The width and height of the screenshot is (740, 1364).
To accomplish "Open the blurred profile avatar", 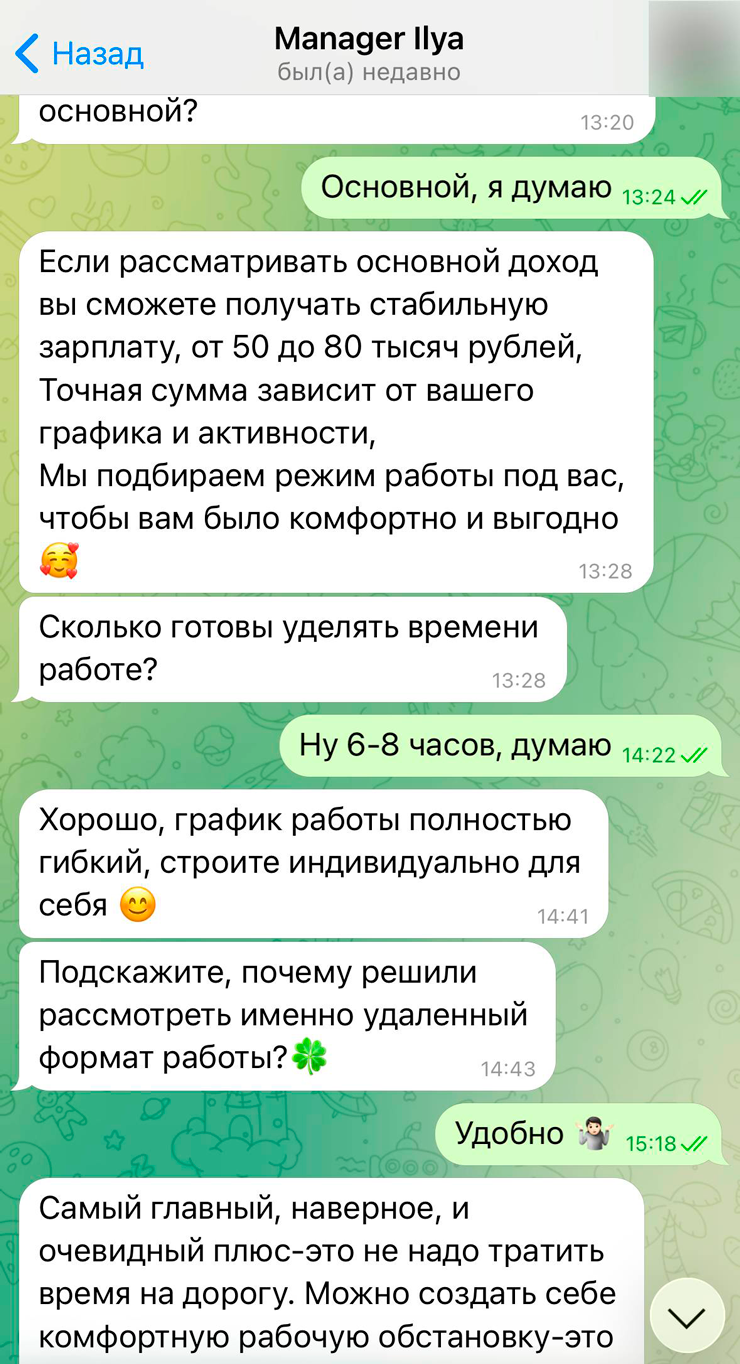I will 694,48.
